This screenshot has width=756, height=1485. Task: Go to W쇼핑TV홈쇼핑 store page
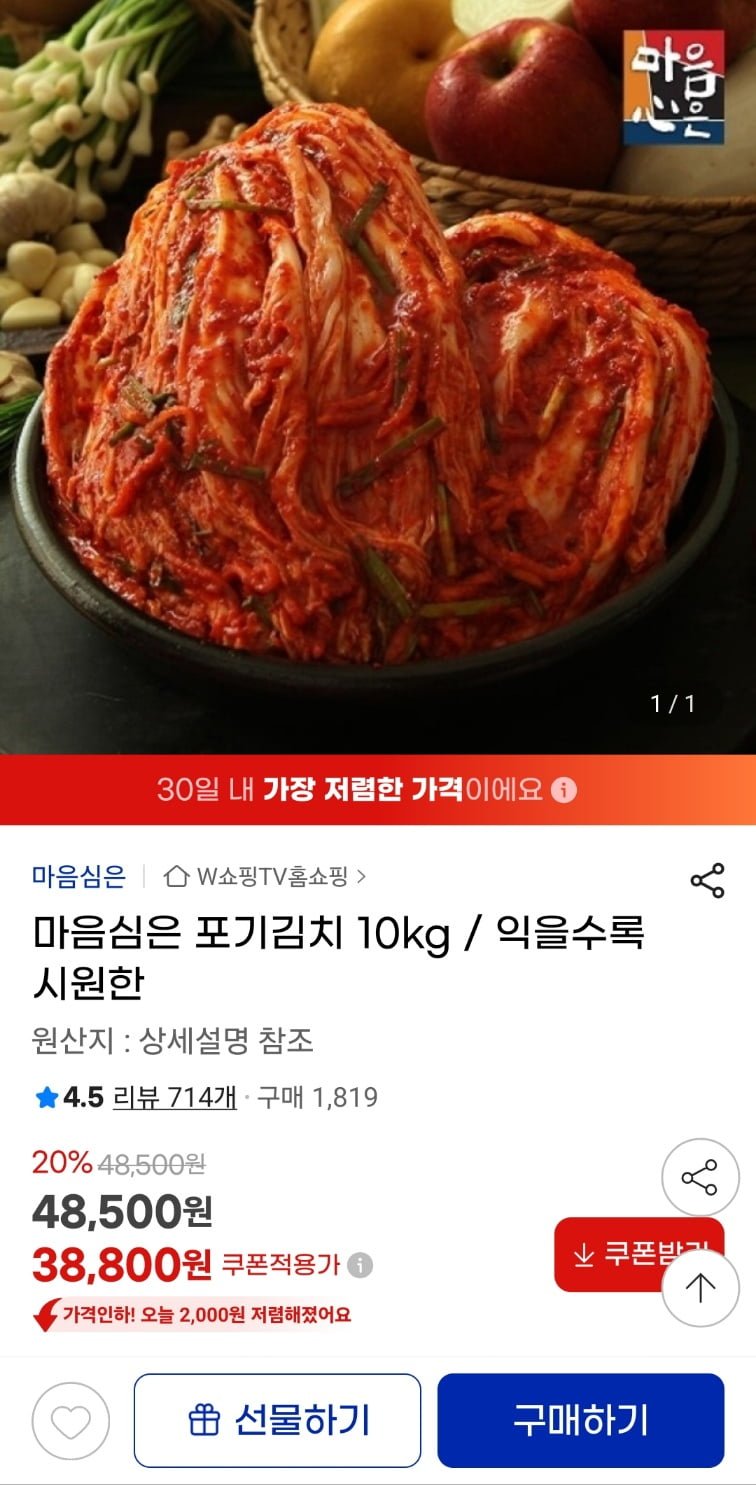tap(266, 877)
